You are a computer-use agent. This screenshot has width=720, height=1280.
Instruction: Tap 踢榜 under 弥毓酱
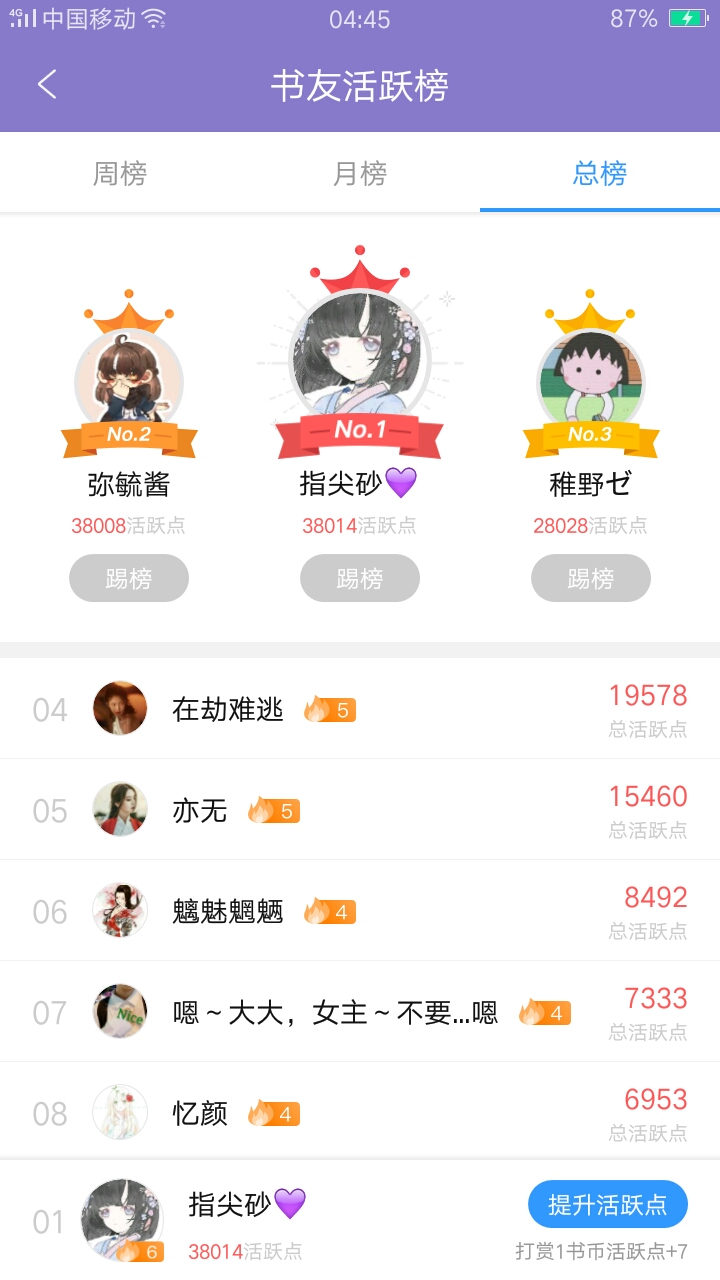pyautogui.click(x=129, y=578)
